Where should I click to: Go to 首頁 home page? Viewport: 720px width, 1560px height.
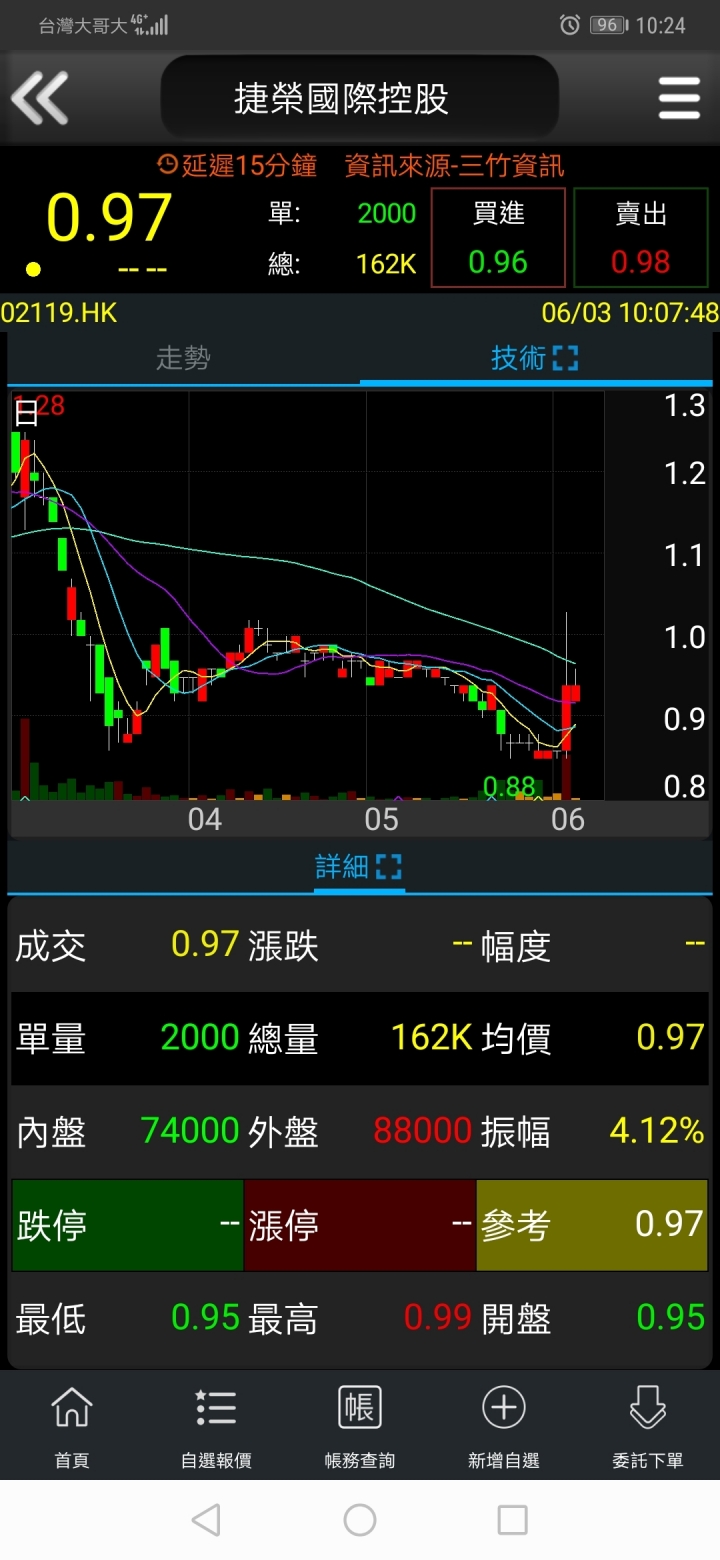click(x=72, y=1427)
